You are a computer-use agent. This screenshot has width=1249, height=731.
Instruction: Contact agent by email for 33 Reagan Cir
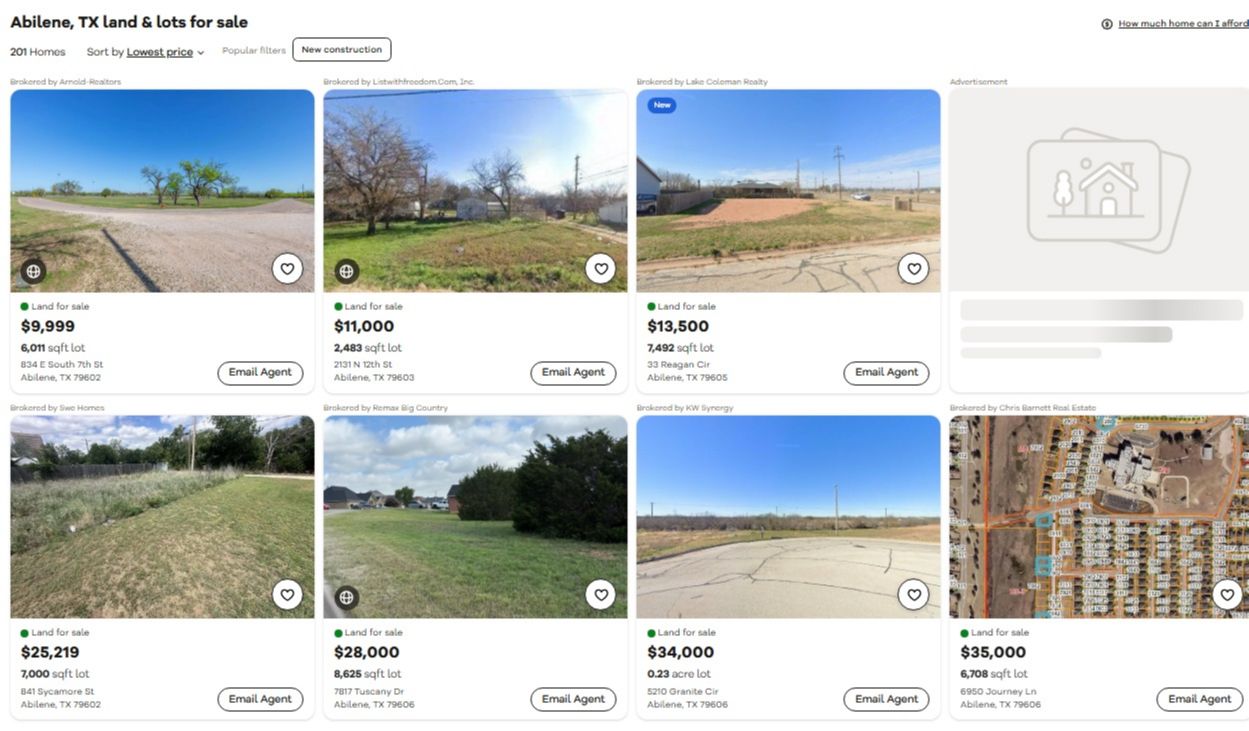pyautogui.click(x=886, y=373)
